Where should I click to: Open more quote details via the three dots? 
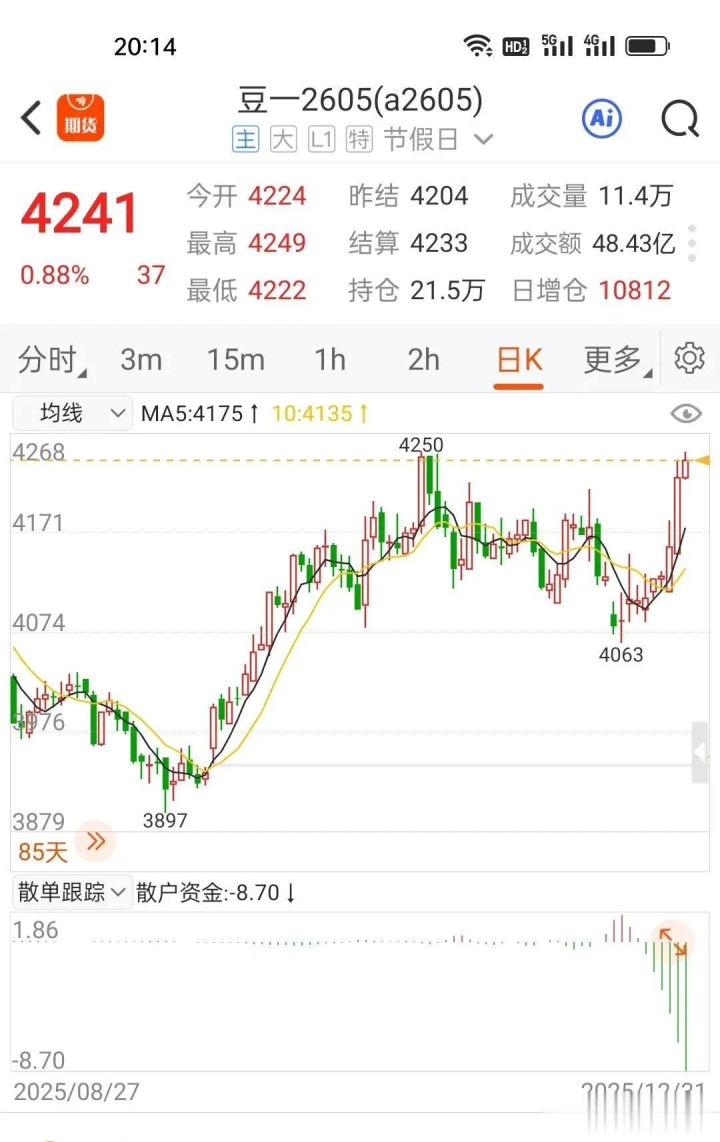pos(692,243)
